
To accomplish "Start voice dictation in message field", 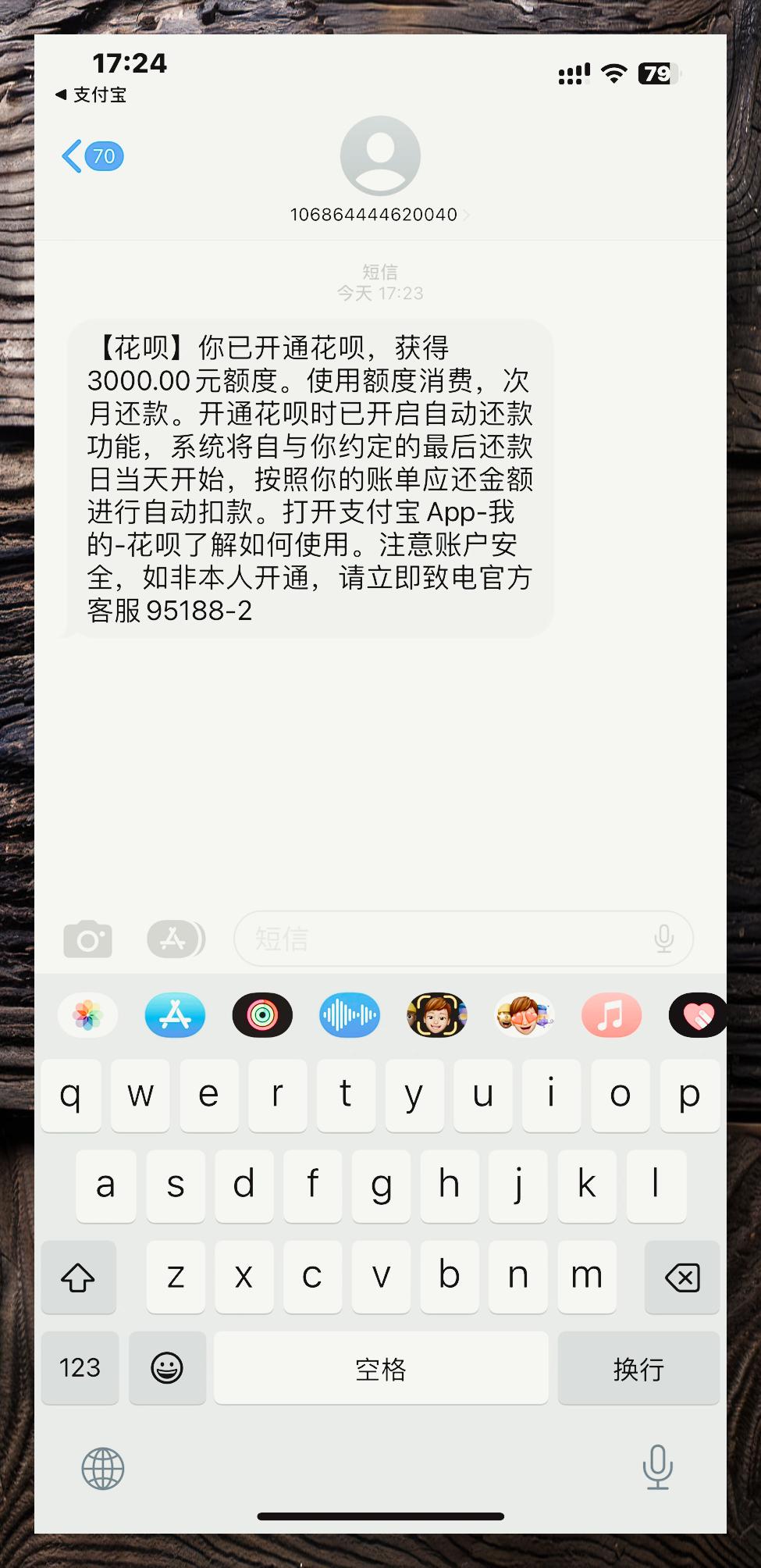I will pyautogui.click(x=664, y=939).
